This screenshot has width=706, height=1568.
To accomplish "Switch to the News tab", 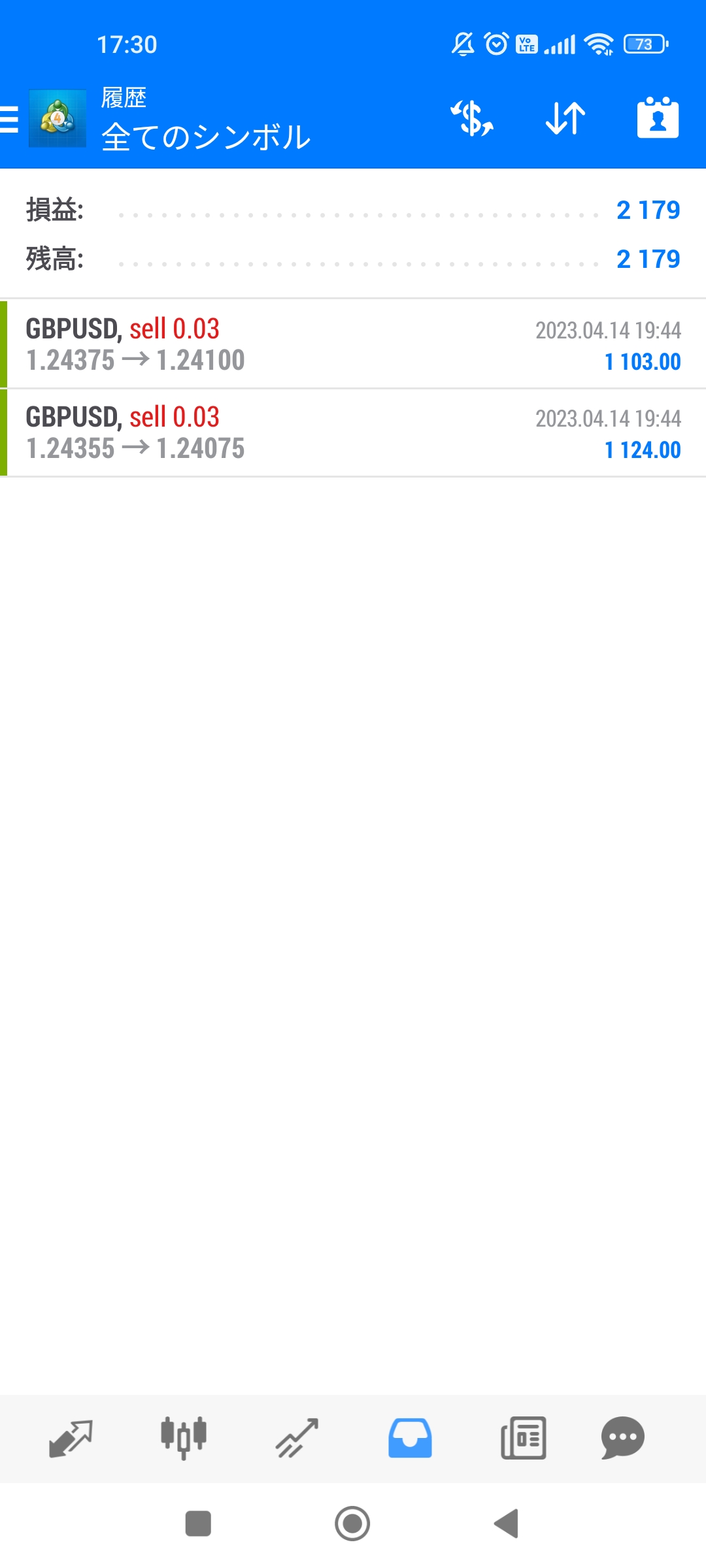I will [523, 1438].
